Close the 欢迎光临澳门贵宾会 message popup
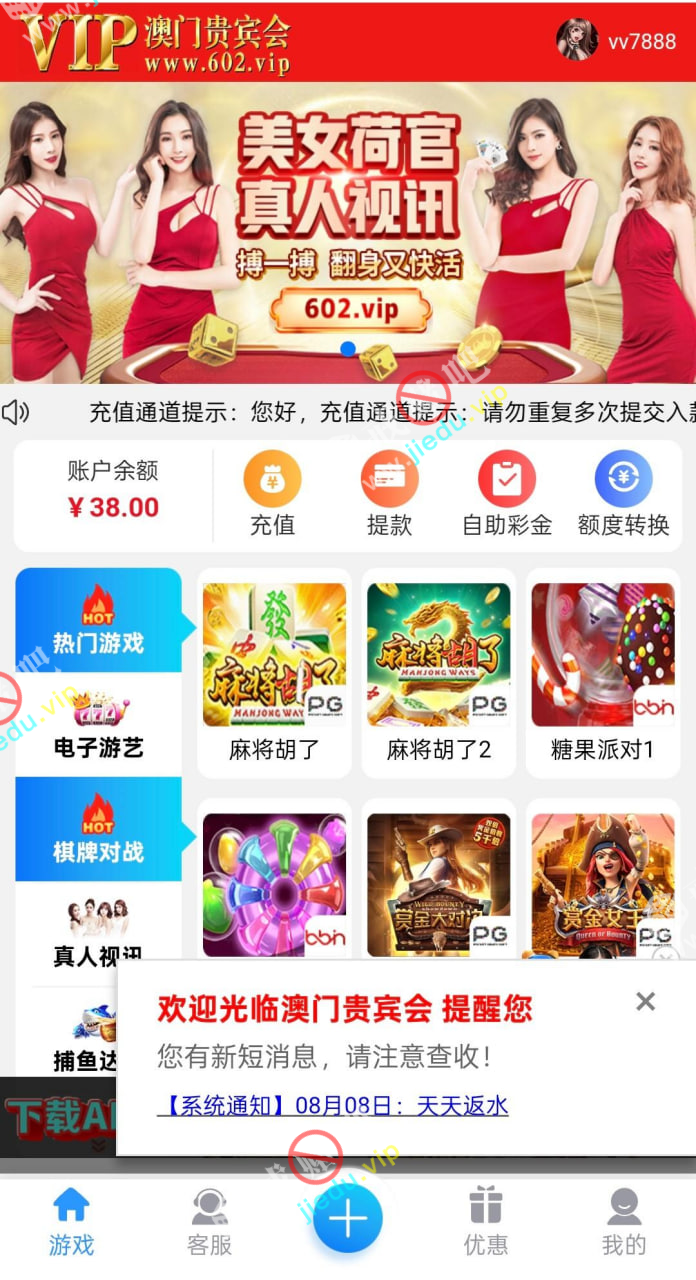Image resolution: width=696 pixels, height=1280 pixels. pos(646,1001)
